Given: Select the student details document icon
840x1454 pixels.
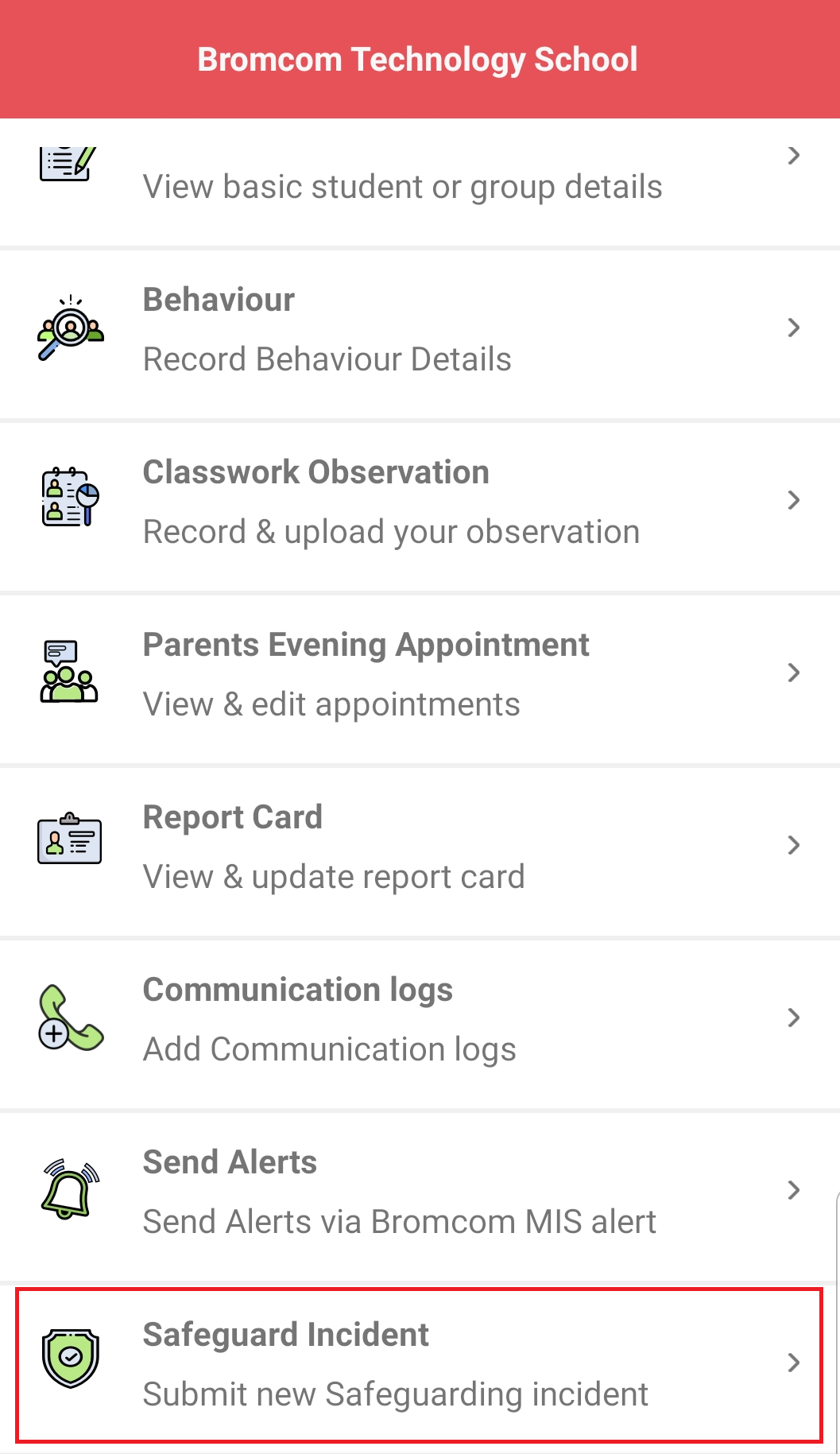Looking at the screenshot, I should coord(68,163).
